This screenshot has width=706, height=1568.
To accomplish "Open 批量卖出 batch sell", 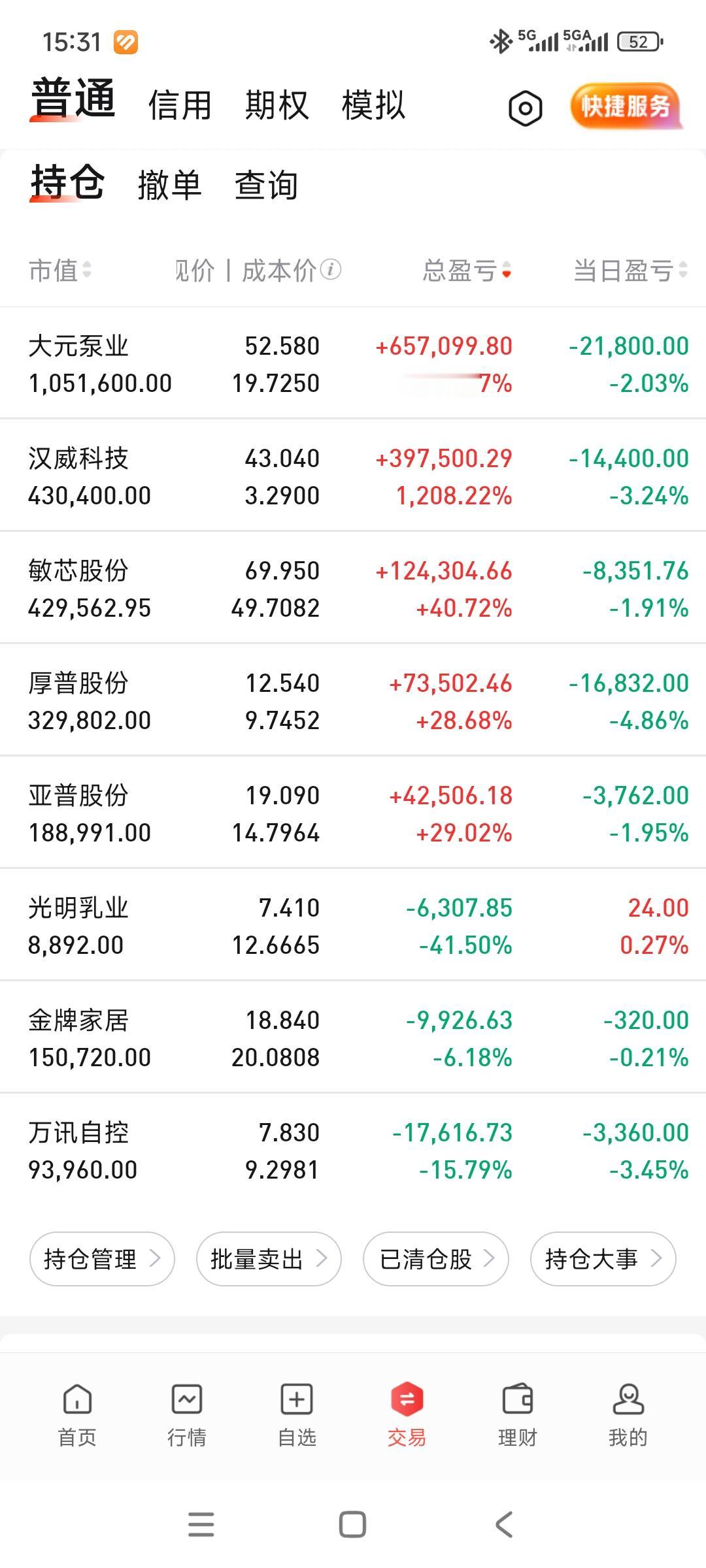I will click(269, 1258).
